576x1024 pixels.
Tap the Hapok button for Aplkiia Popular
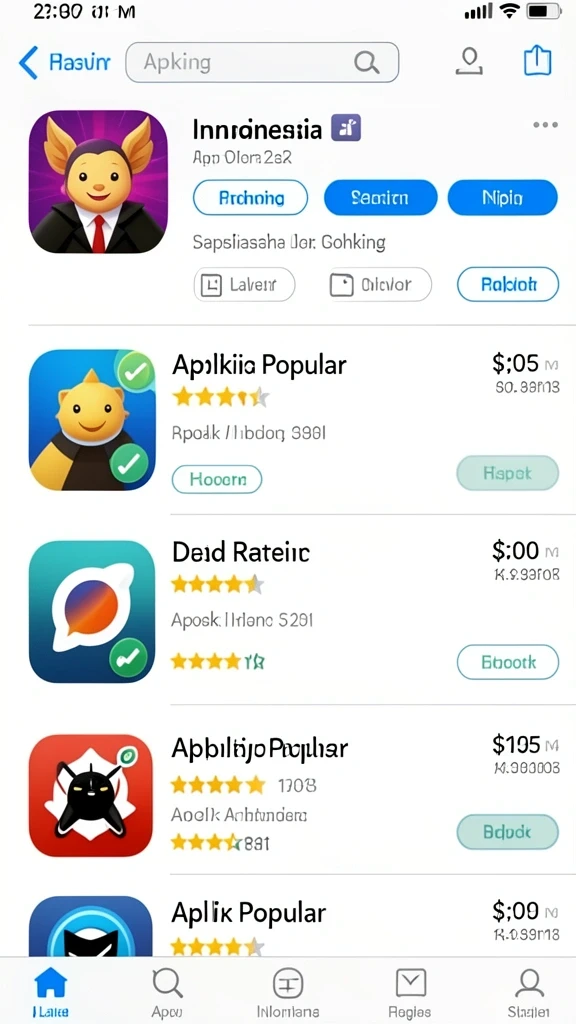(507, 473)
